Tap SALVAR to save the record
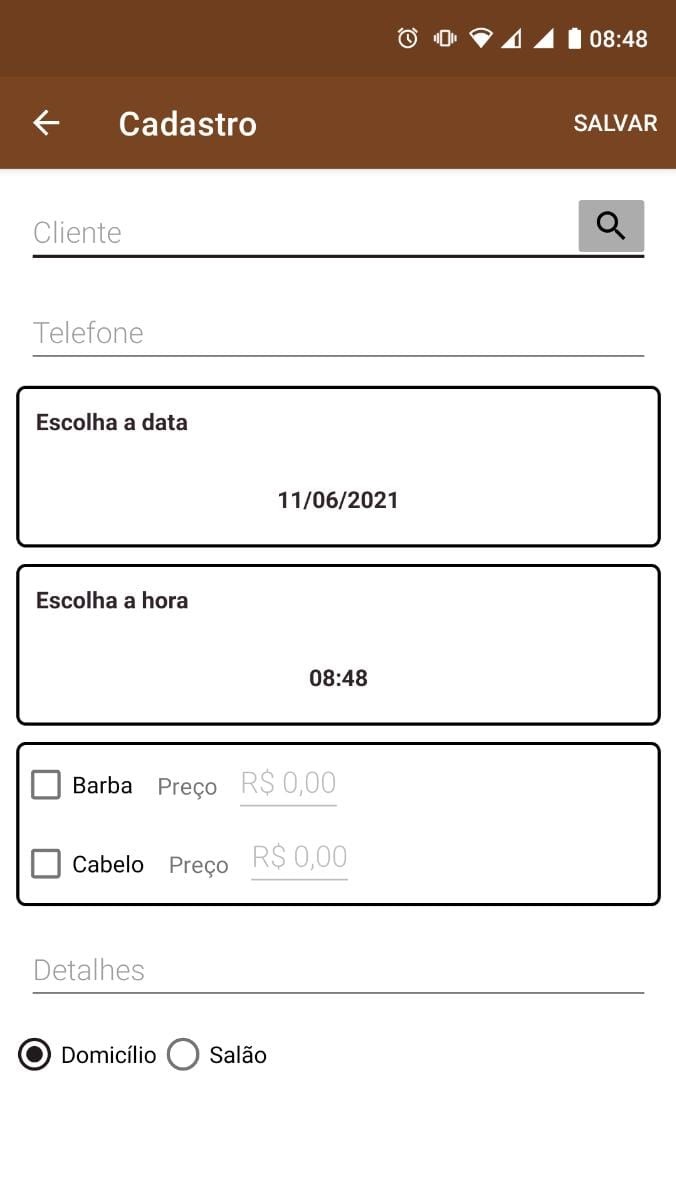Screen dimensions: 676x1200 point(615,123)
